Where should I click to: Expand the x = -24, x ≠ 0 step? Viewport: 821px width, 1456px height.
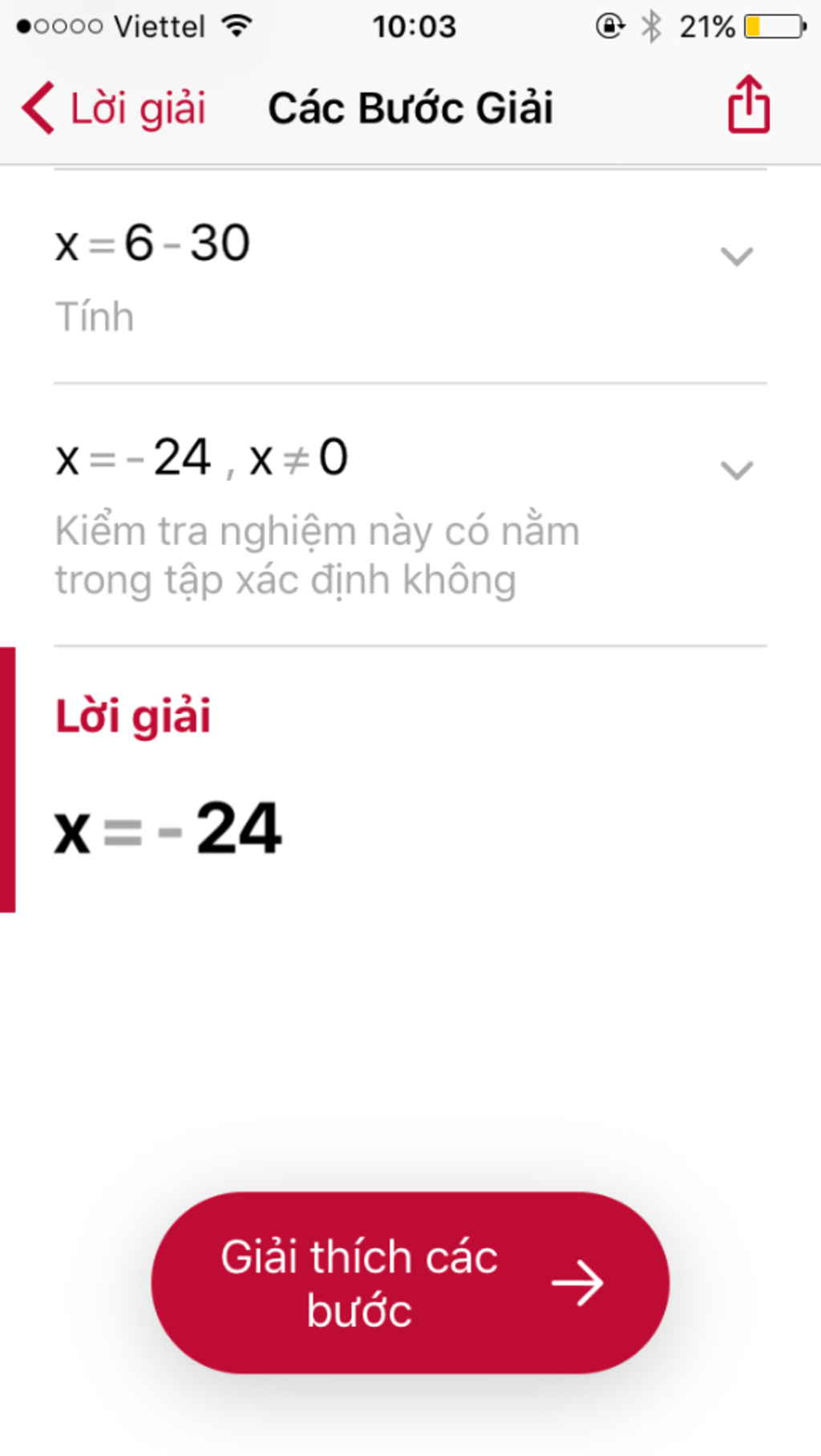click(x=736, y=470)
